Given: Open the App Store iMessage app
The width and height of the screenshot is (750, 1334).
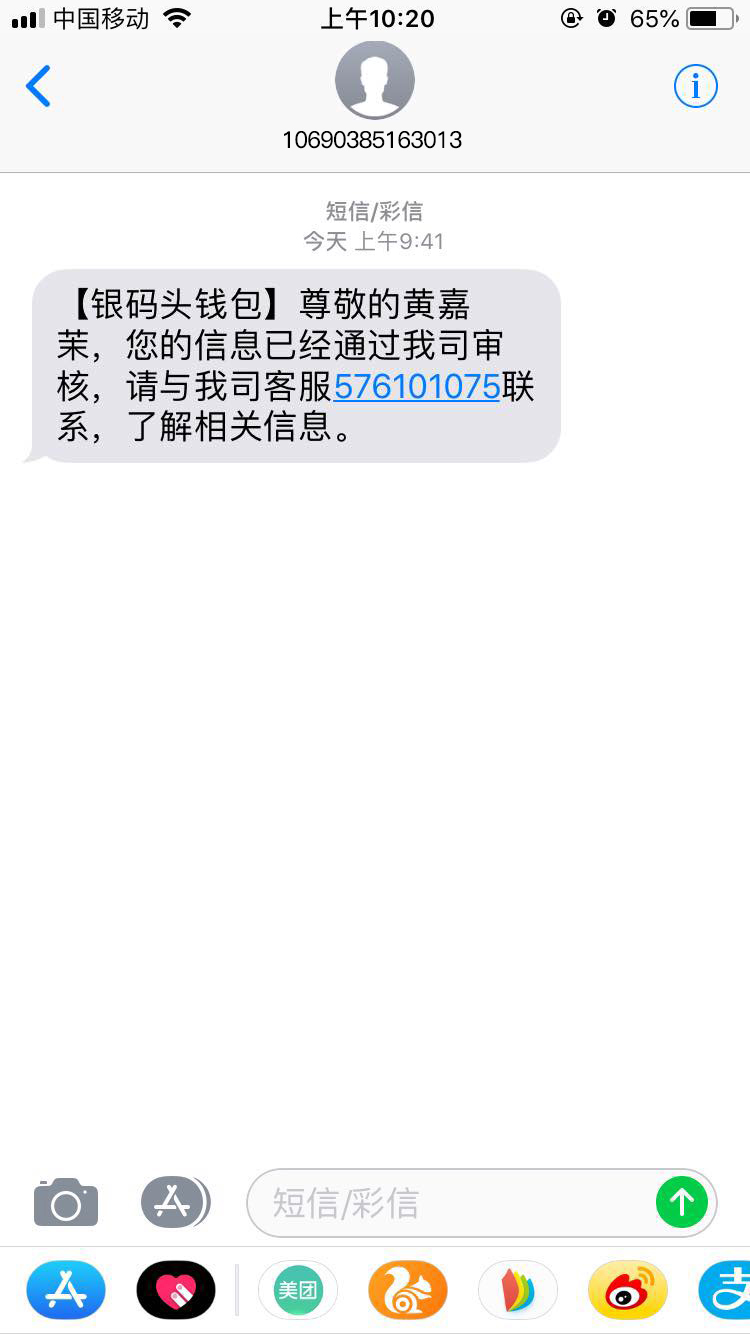Looking at the screenshot, I should (66, 1290).
